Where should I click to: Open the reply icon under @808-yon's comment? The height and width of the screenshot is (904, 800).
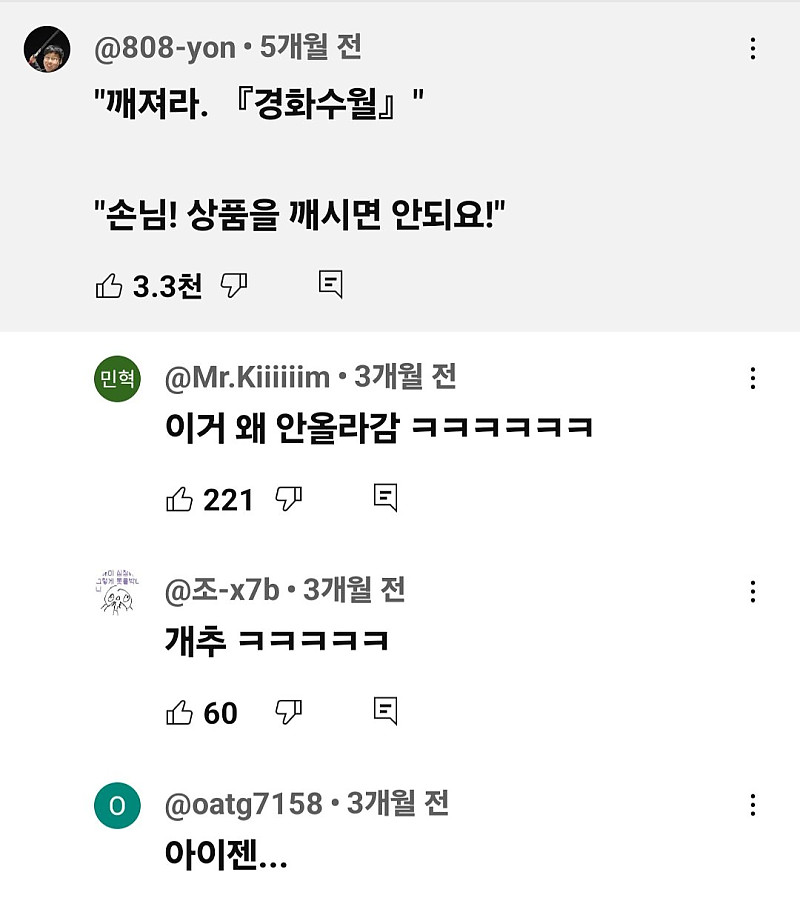pyautogui.click(x=330, y=285)
